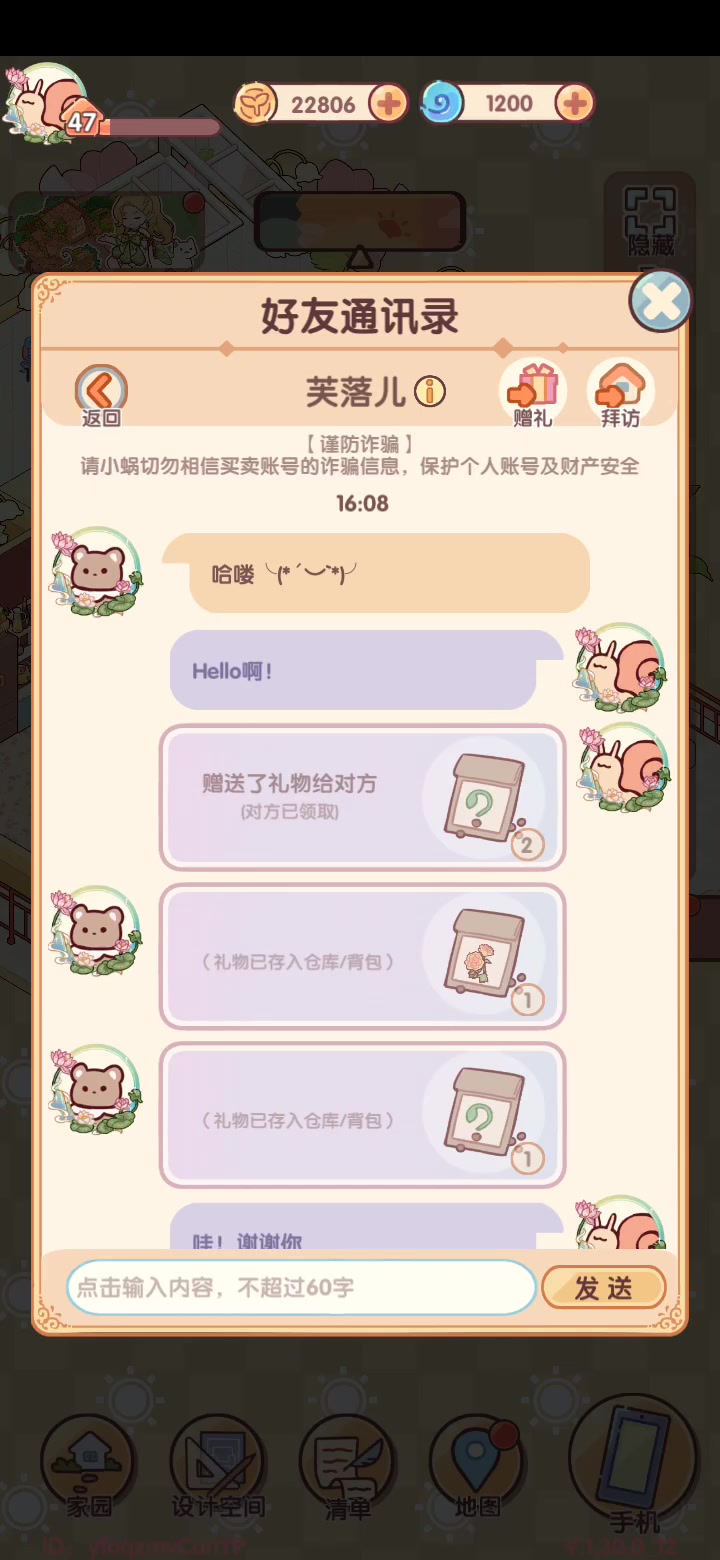Tap the bear avatar next to 哈喽
Viewport: 720px width, 1560px height.
(96, 574)
